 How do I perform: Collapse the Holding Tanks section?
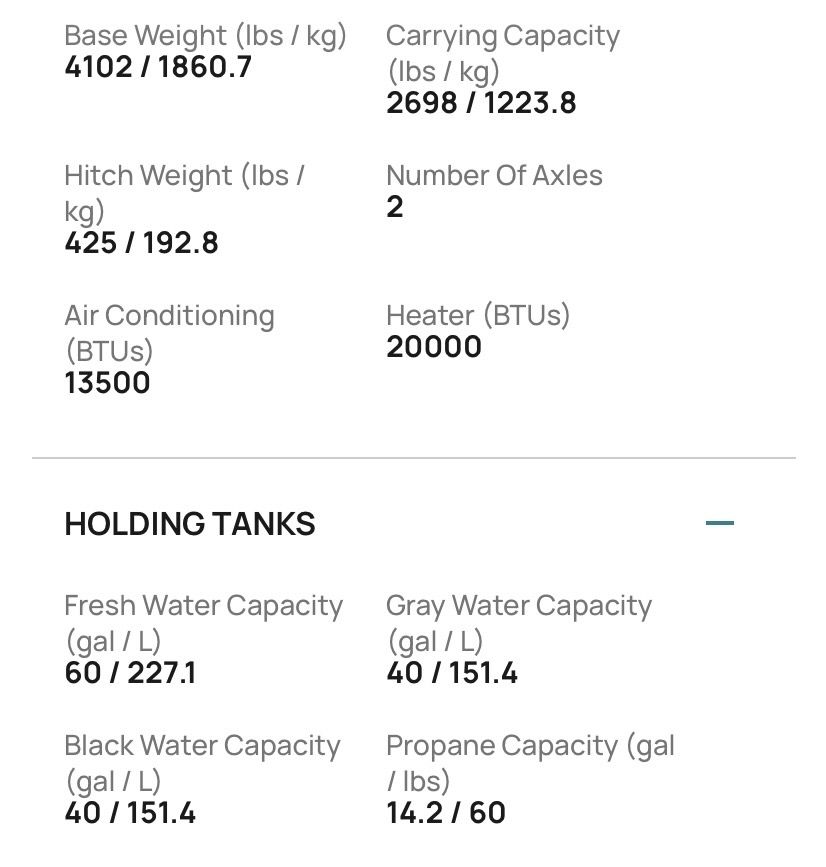719,523
